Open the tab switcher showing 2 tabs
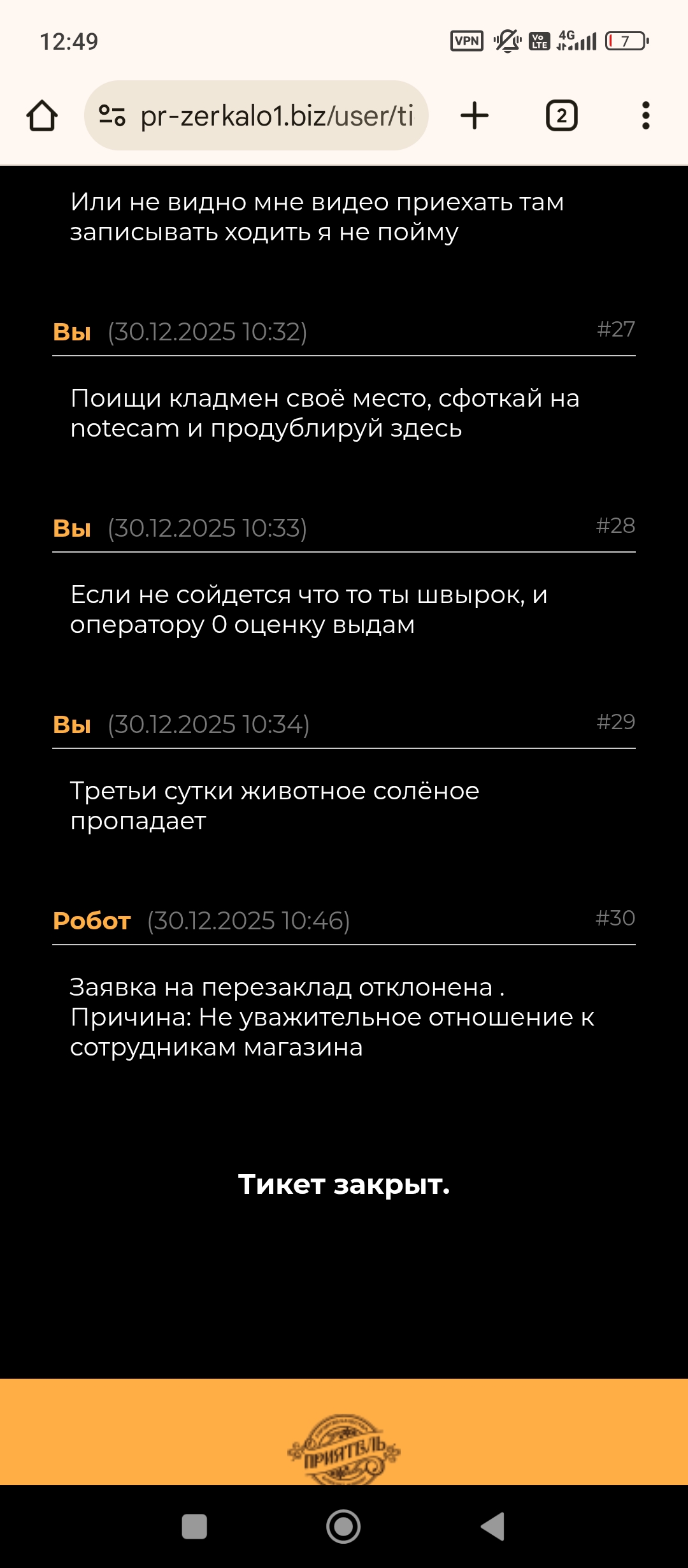This screenshot has width=688, height=1568. tap(561, 116)
